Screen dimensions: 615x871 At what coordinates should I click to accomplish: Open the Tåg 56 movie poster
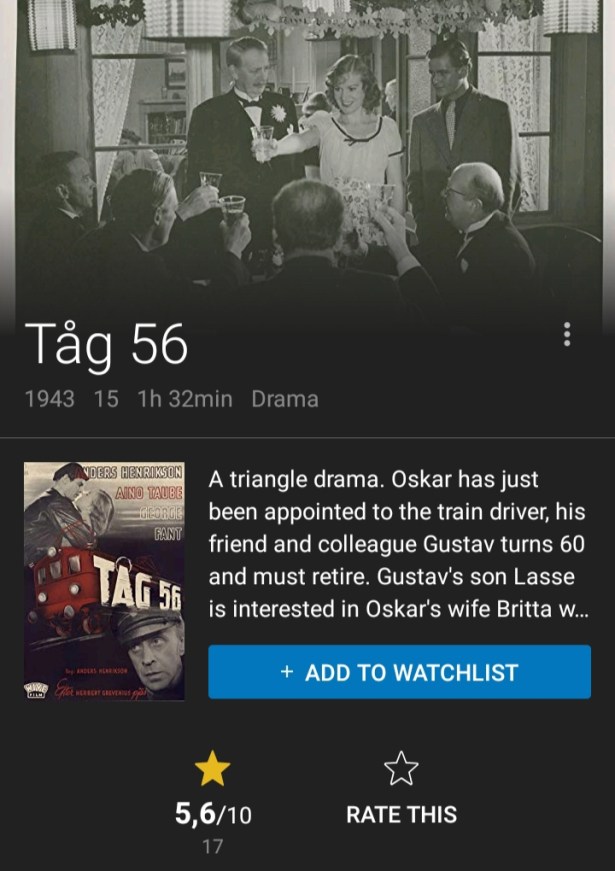pos(104,580)
